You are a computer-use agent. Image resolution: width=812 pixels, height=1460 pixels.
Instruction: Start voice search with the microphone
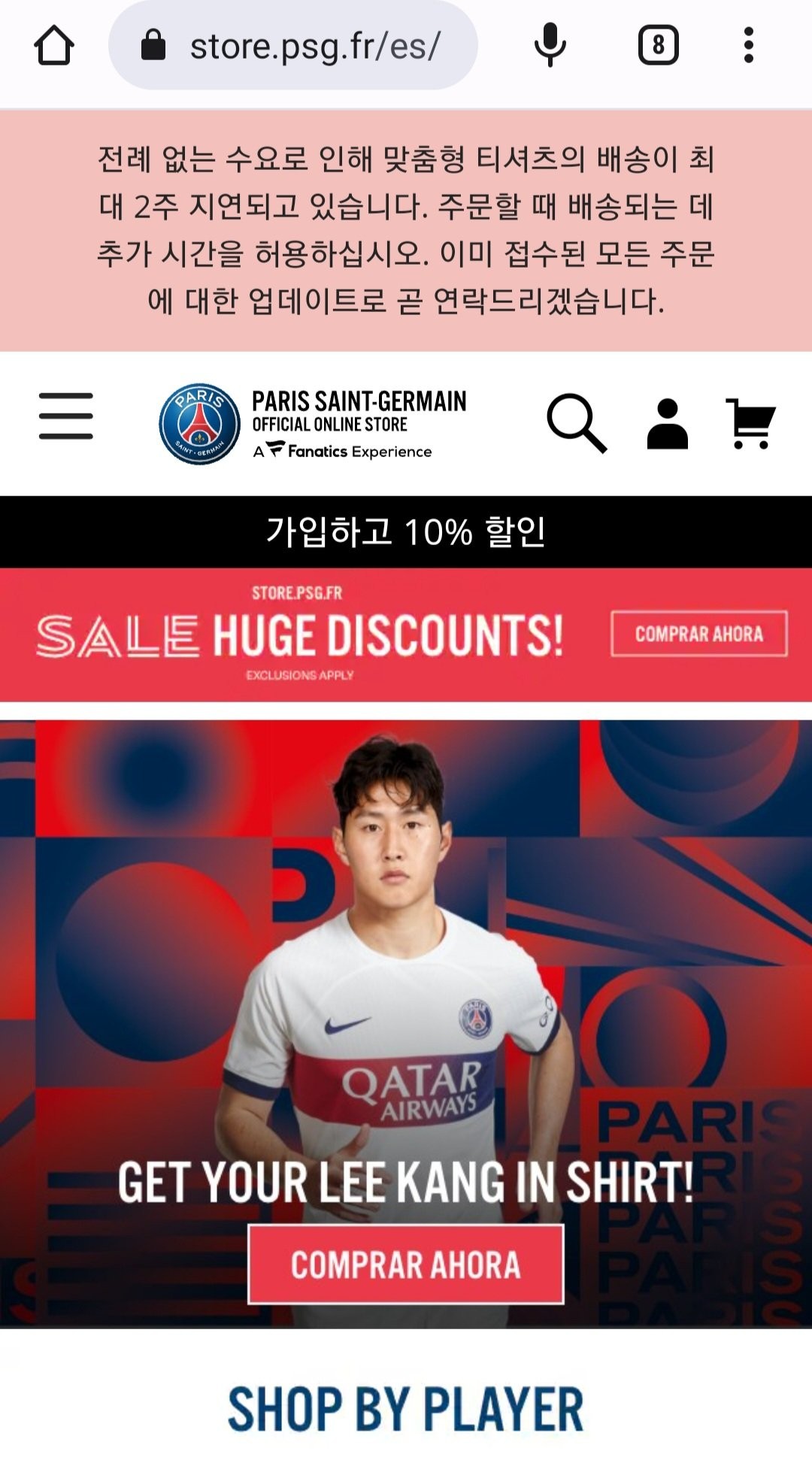pyautogui.click(x=550, y=46)
